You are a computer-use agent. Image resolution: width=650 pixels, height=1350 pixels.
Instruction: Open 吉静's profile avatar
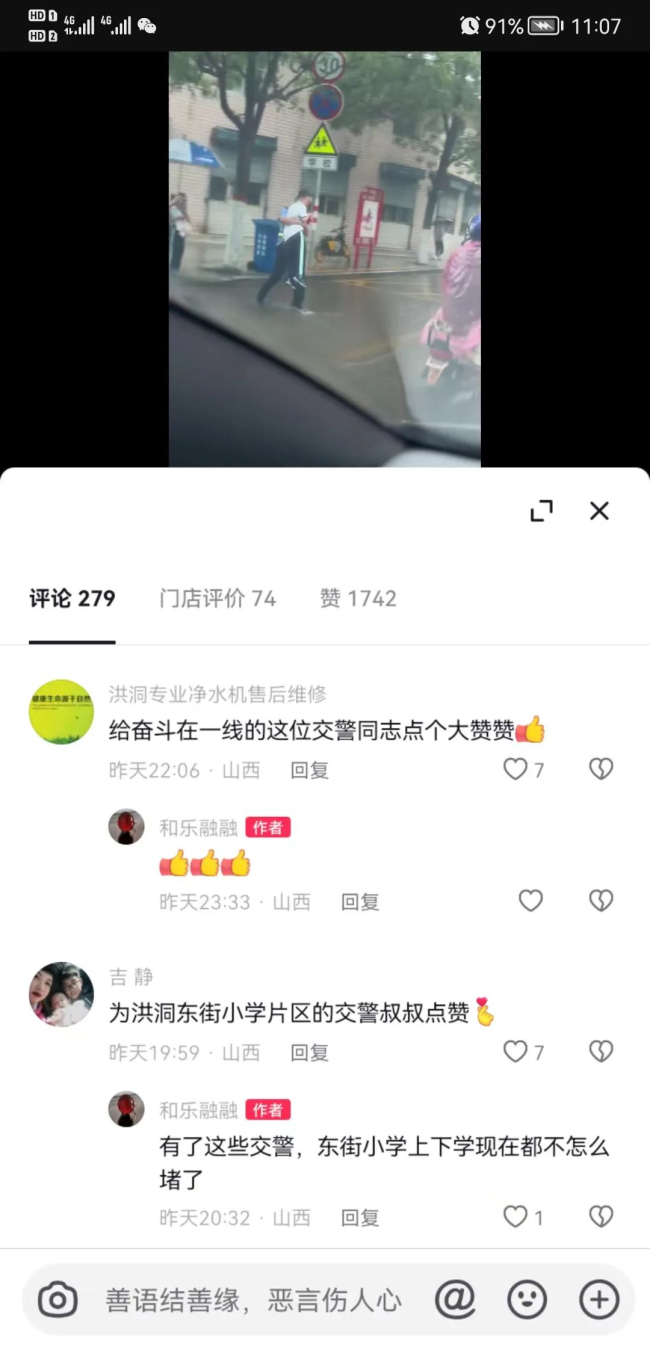[61, 994]
